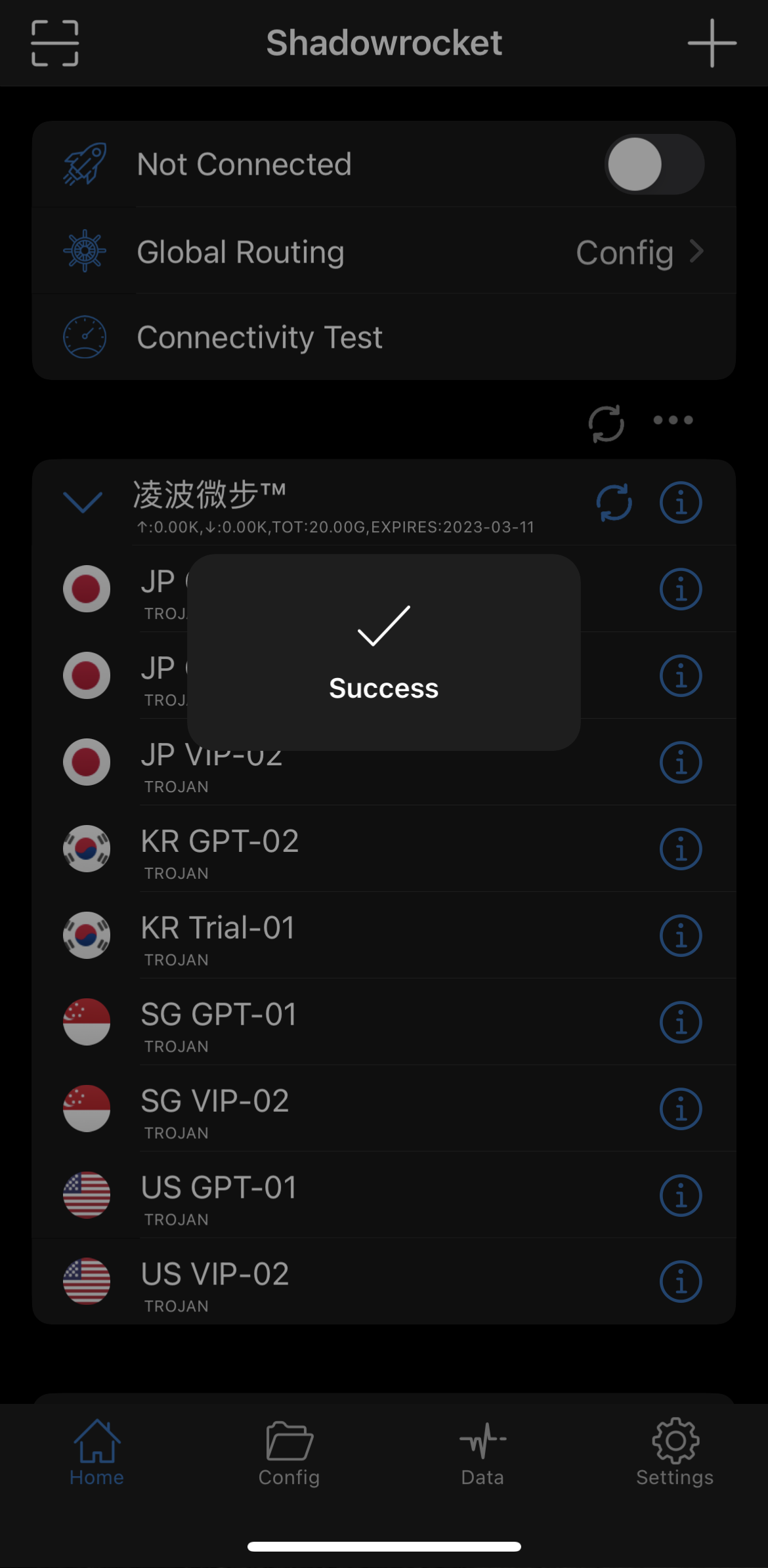The image size is (768, 1568).
Task: Refresh the 凌波微步 subscription
Action: point(614,503)
